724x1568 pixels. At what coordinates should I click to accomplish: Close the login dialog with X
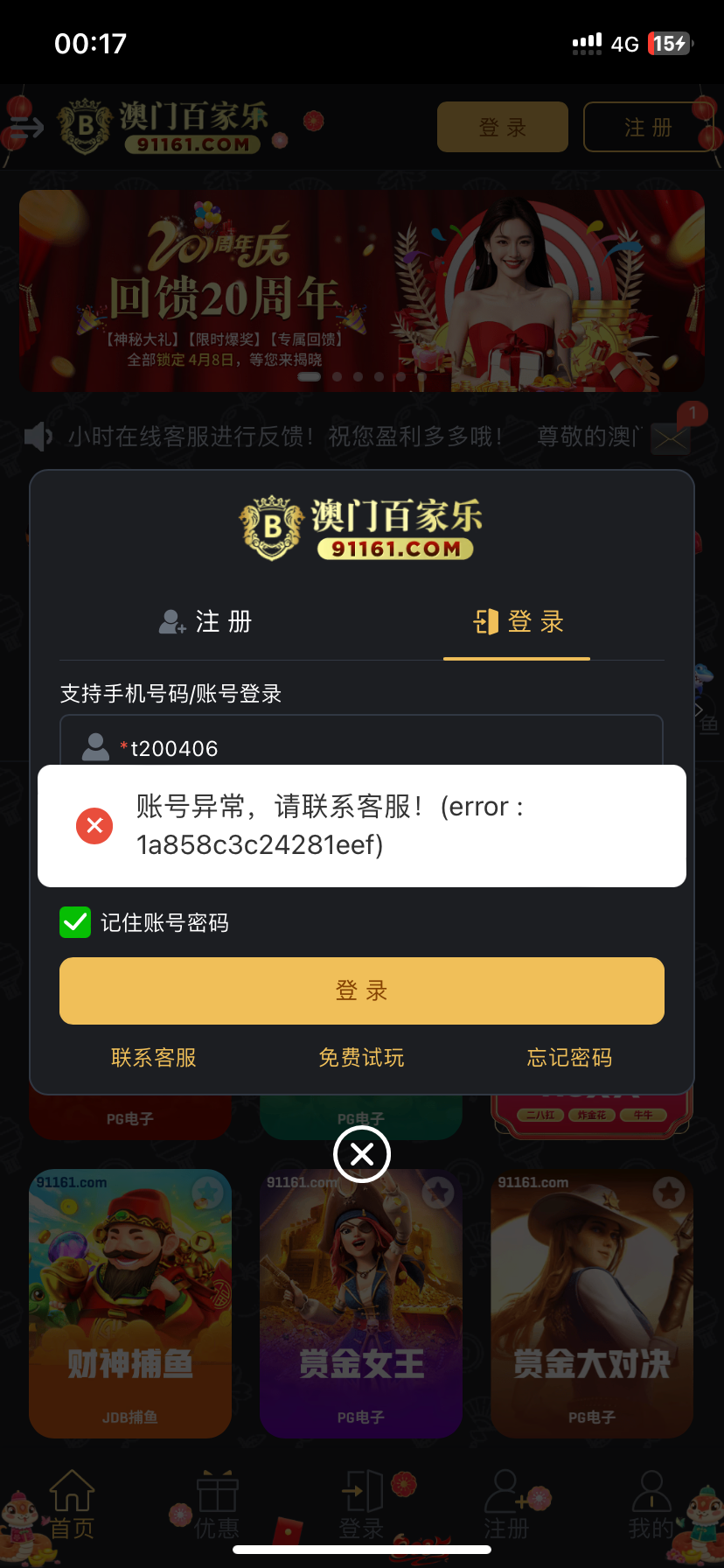click(x=361, y=1154)
